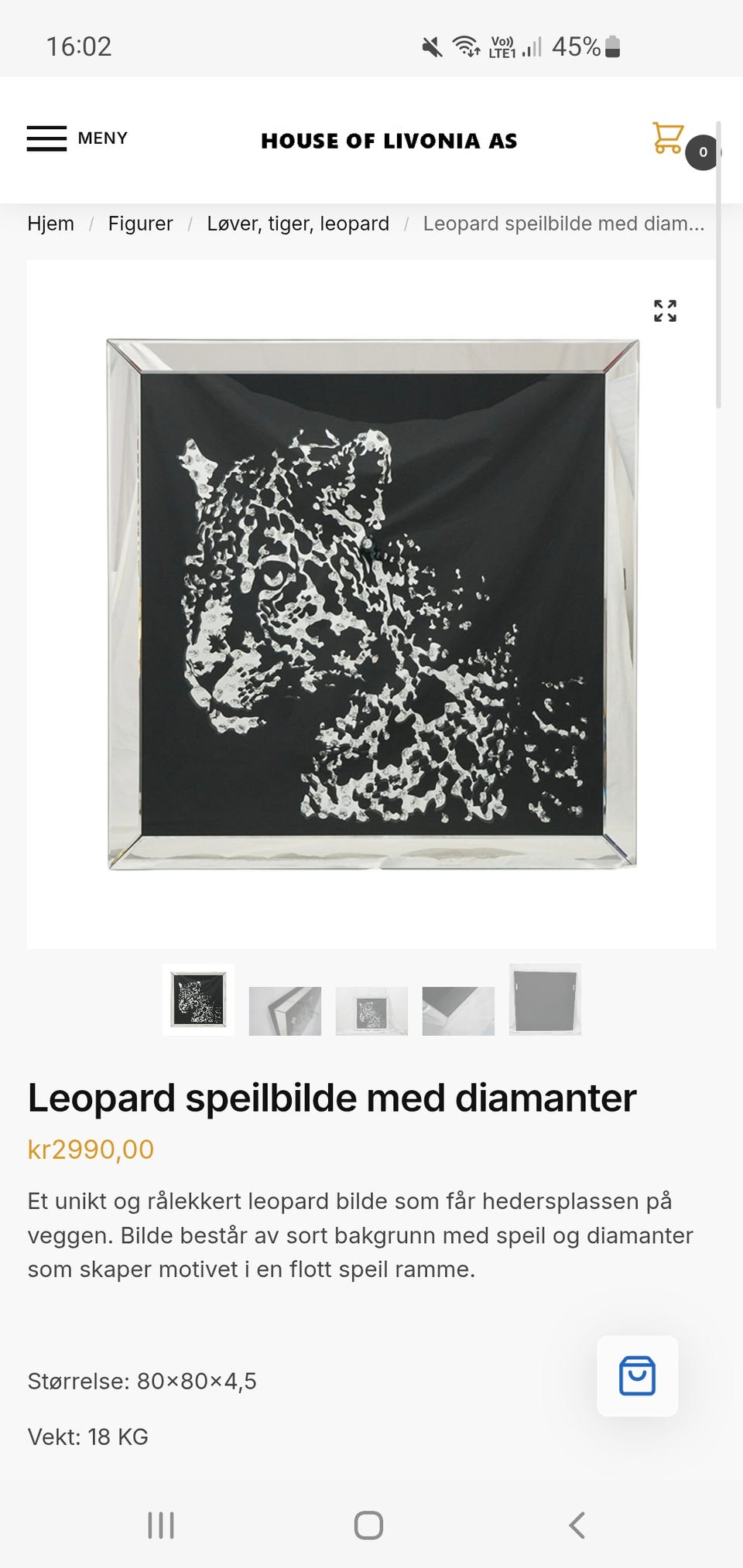The height and width of the screenshot is (1568, 743).
Task: Tap the mute sound status icon
Action: click(x=431, y=46)
